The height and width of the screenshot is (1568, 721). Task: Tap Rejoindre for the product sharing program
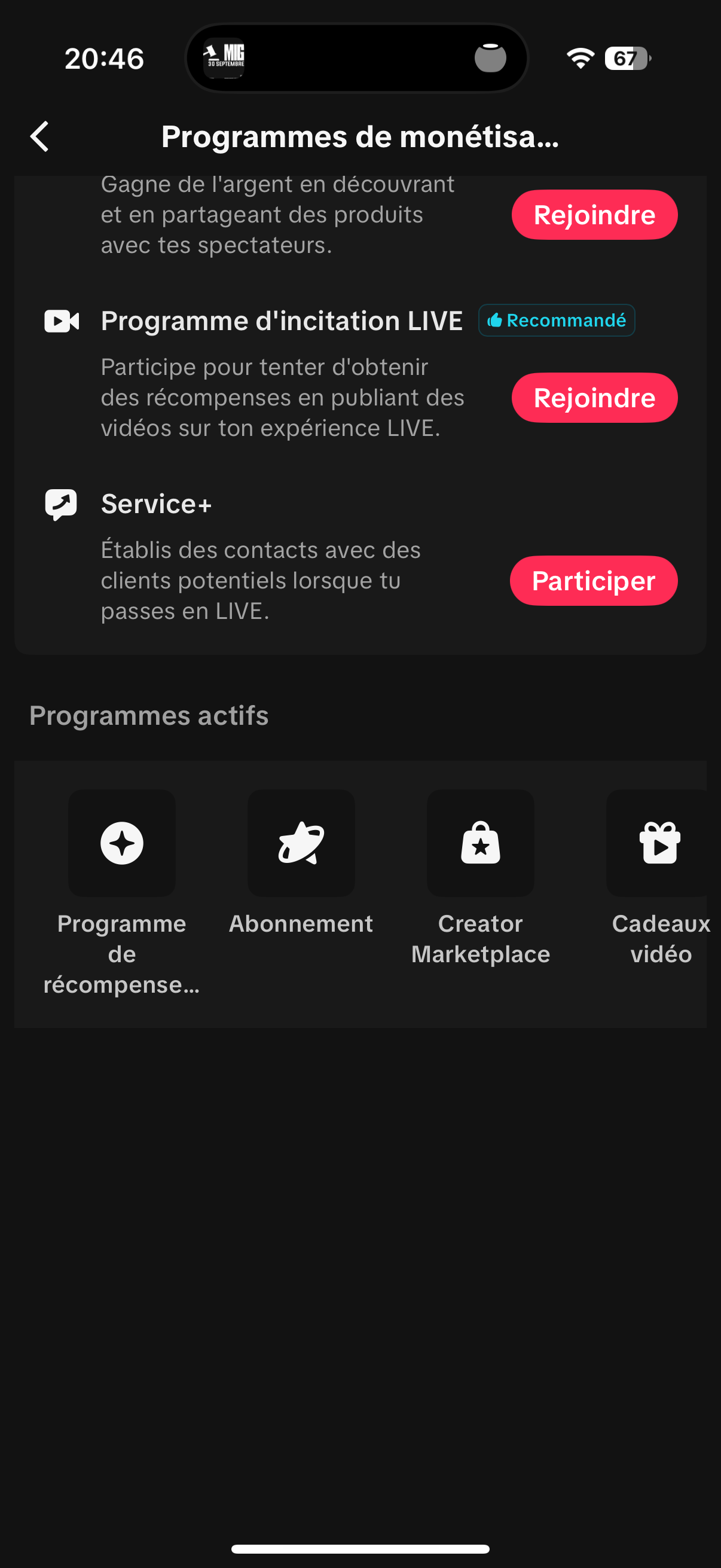pyautogui.click(x=594, y=215)
